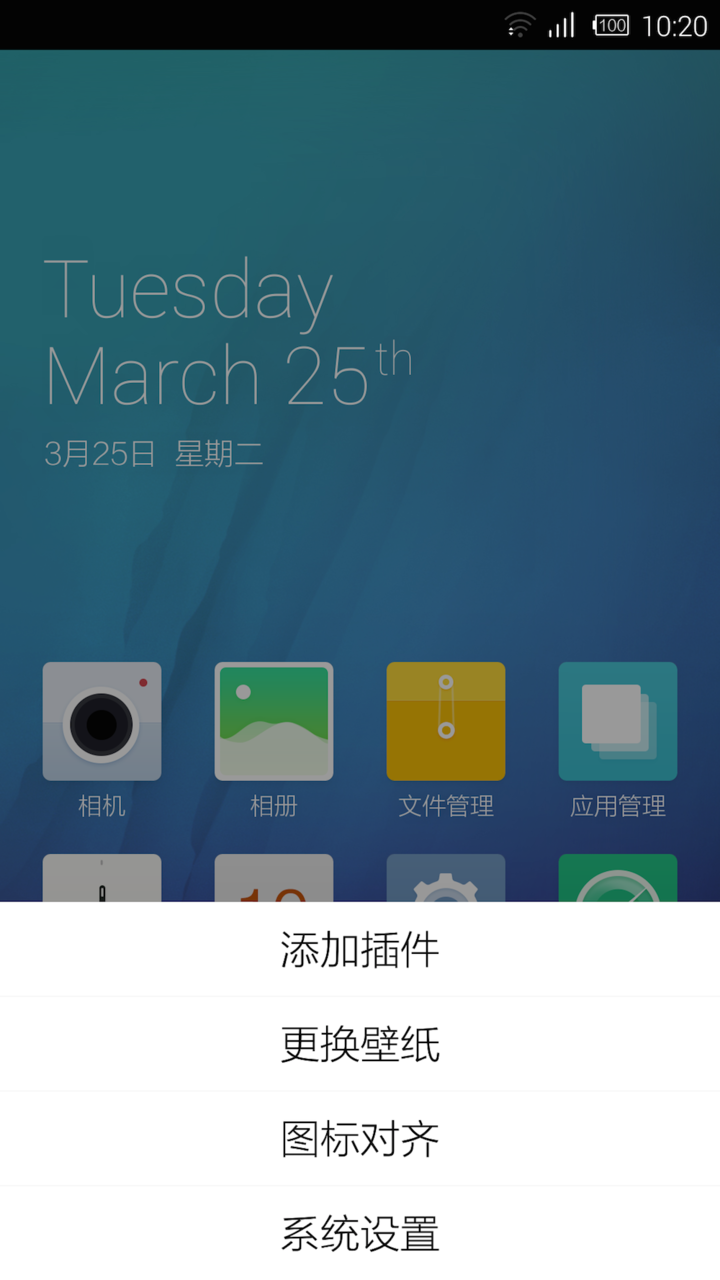
Task: Choose 更换壁纸 to change wallpaper
Action: point(360,1044)
